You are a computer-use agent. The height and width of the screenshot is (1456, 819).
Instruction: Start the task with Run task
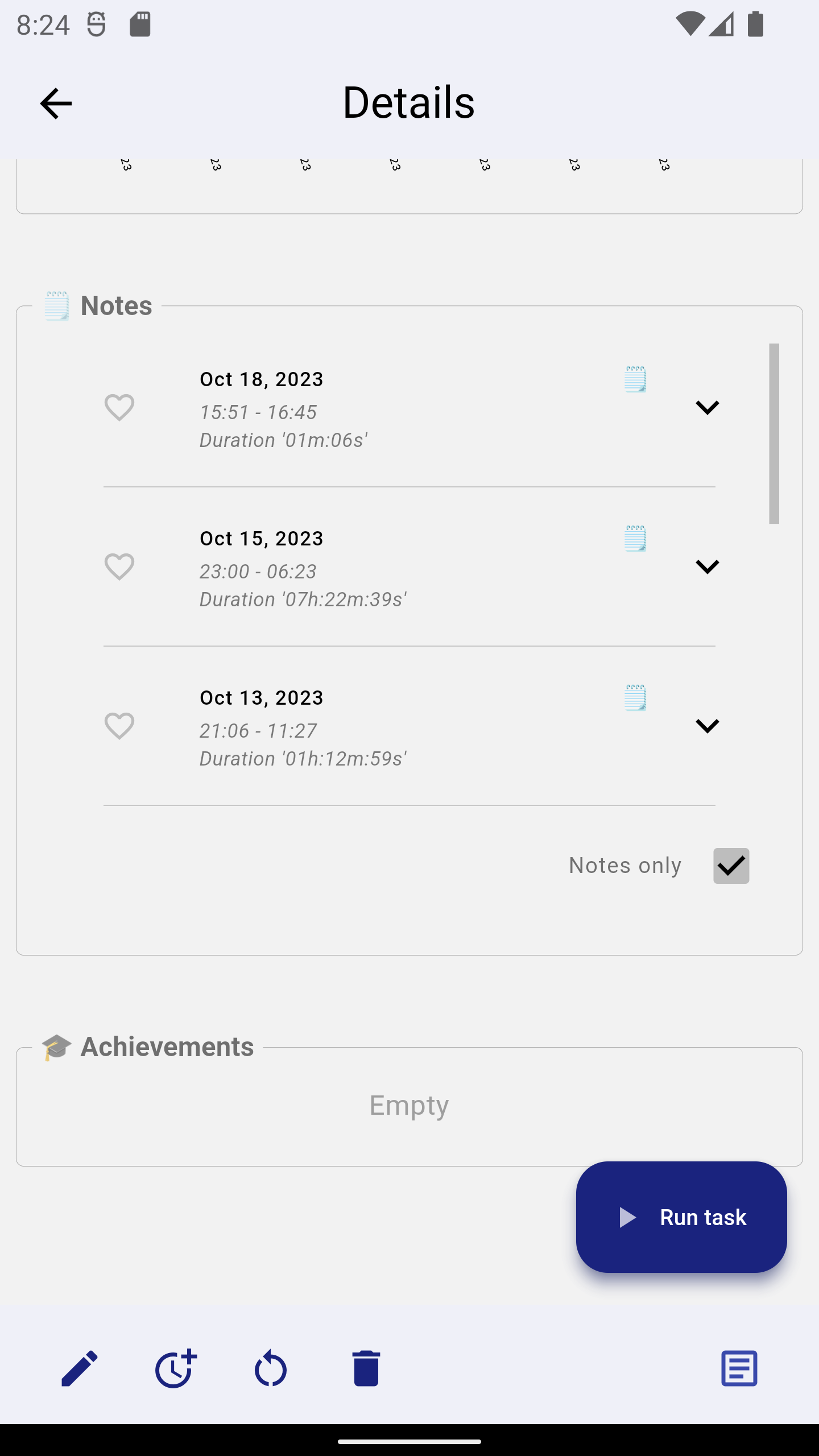pyautogui.click(x=681, y=1217)
